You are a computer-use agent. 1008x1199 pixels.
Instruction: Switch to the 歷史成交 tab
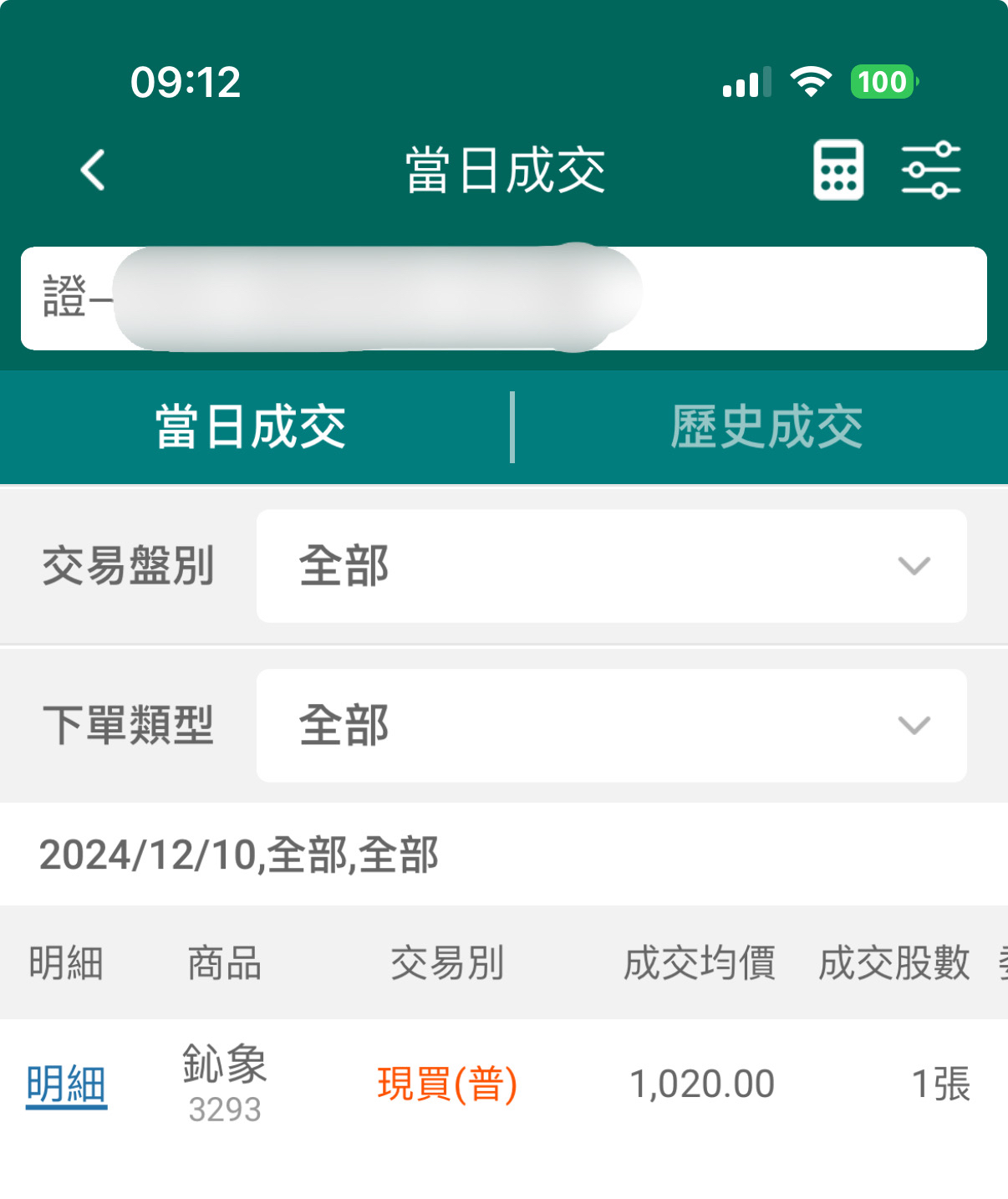(x=766, y=427)
